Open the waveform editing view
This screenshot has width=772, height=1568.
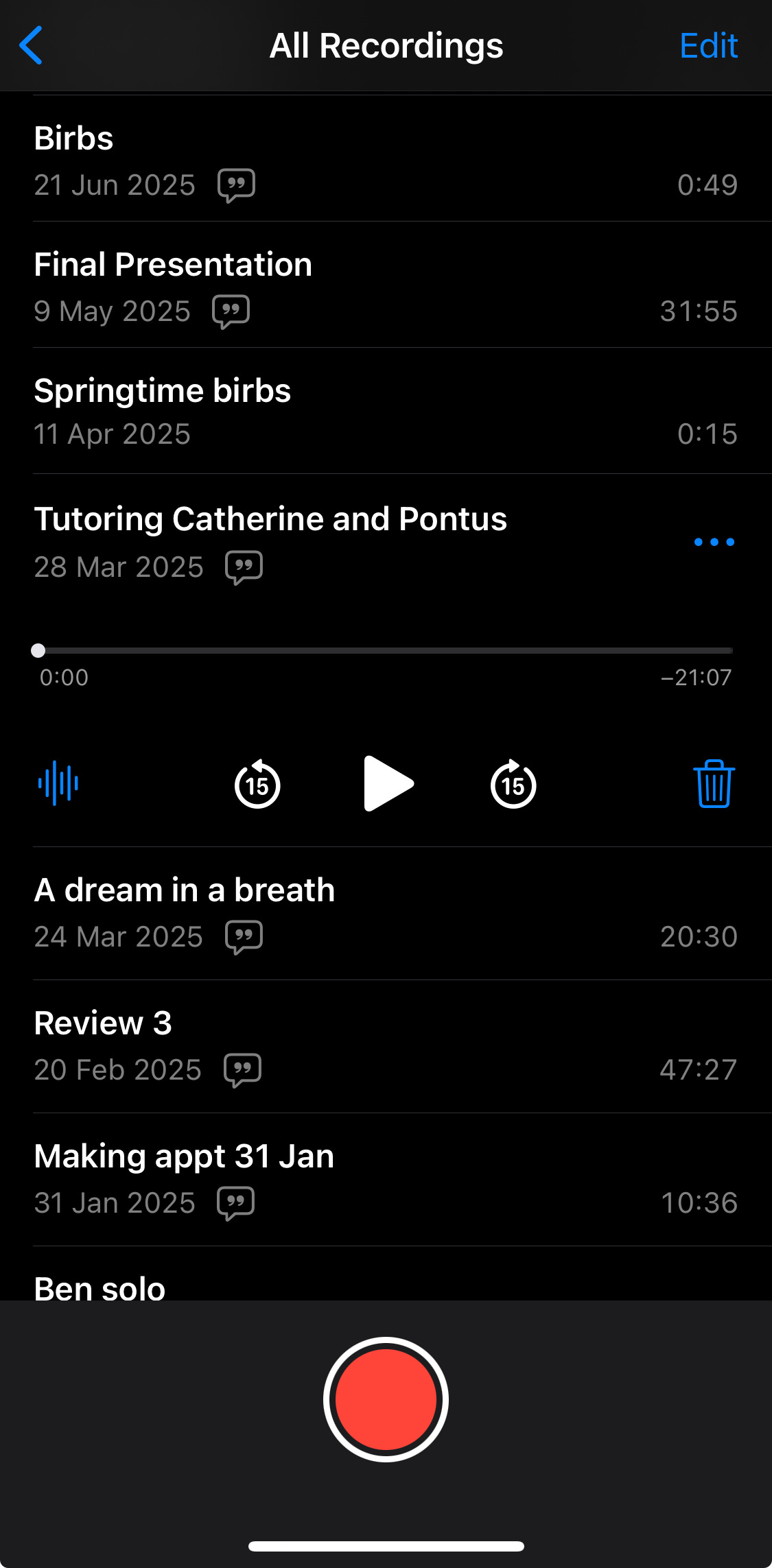coord(58,783)
